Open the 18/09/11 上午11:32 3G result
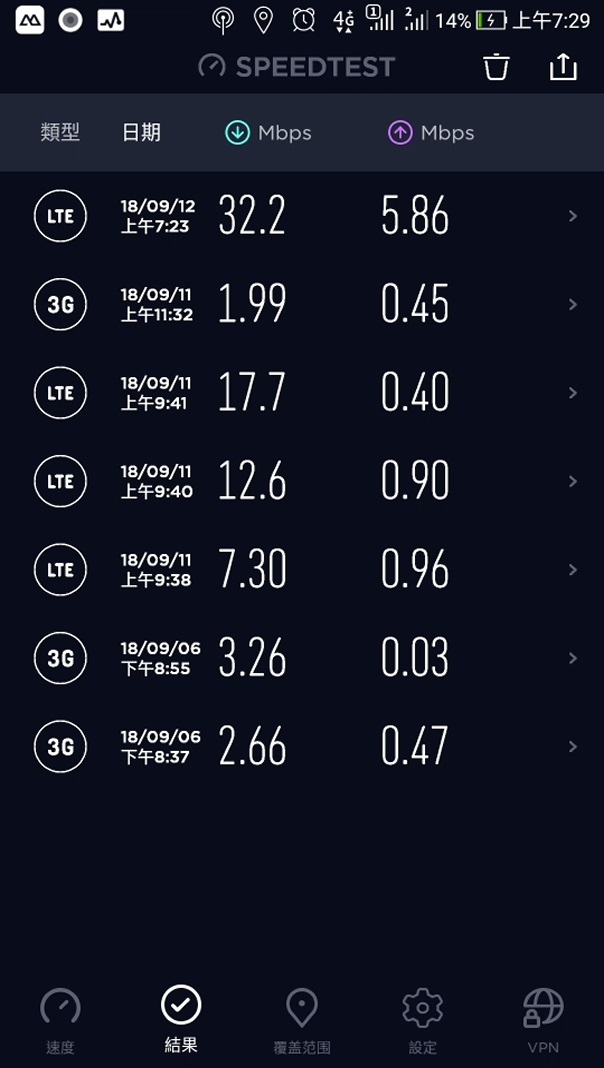This screenshot has width=604, height=1068. click(x=302, y=304)
